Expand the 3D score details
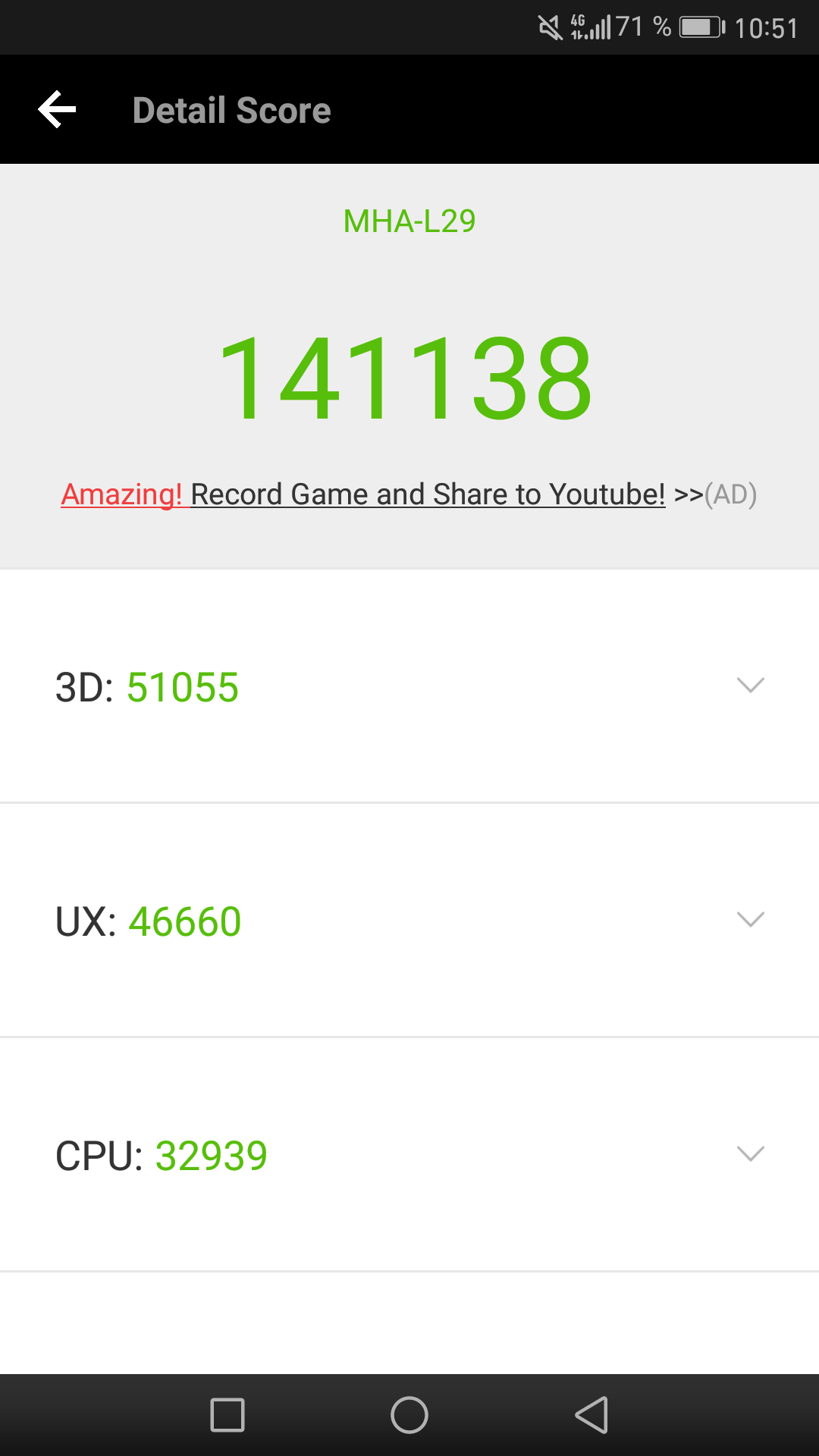 click(409, 686)
